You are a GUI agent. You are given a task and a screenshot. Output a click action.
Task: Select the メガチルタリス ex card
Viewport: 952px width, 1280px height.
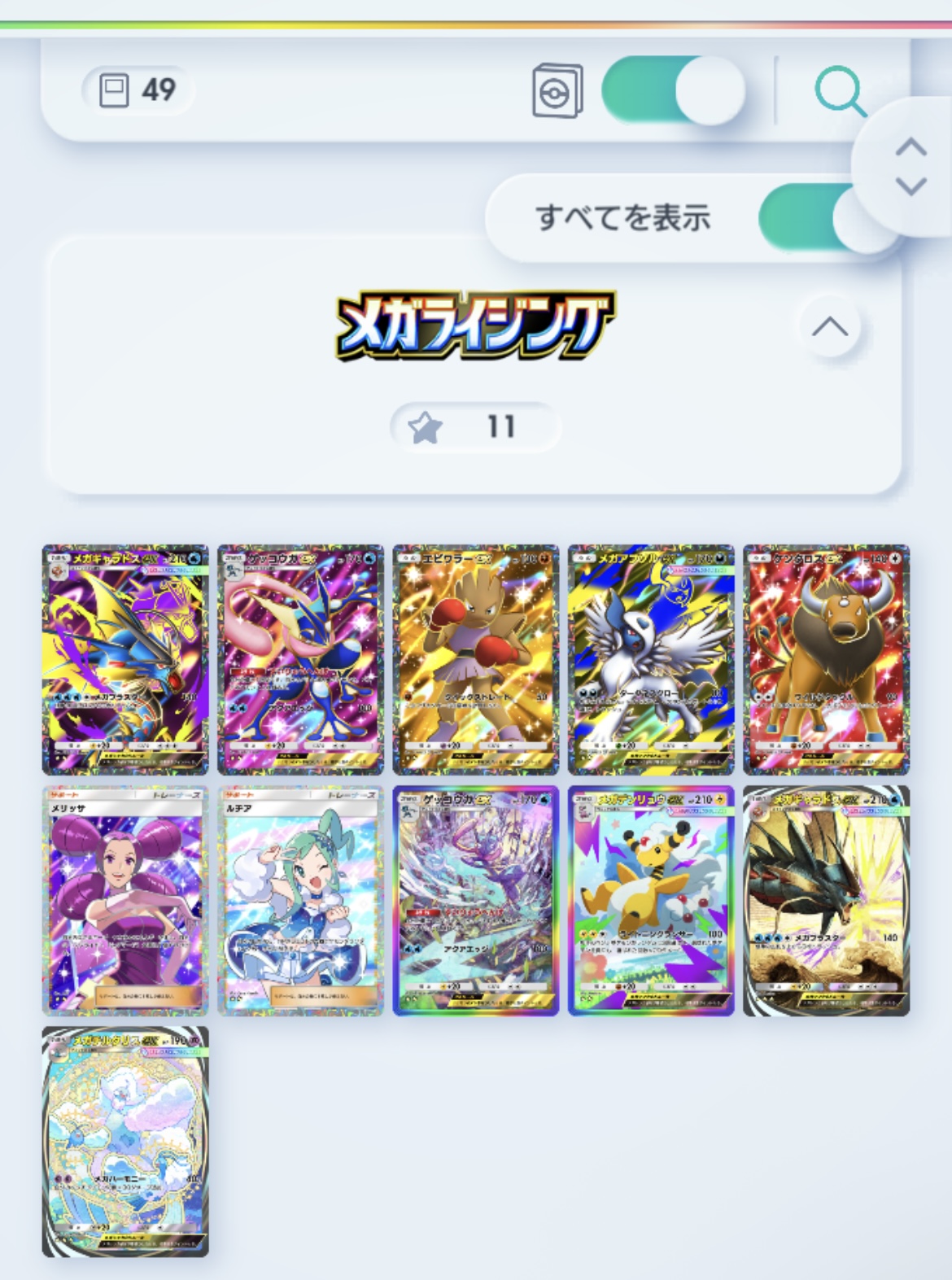125,1141
